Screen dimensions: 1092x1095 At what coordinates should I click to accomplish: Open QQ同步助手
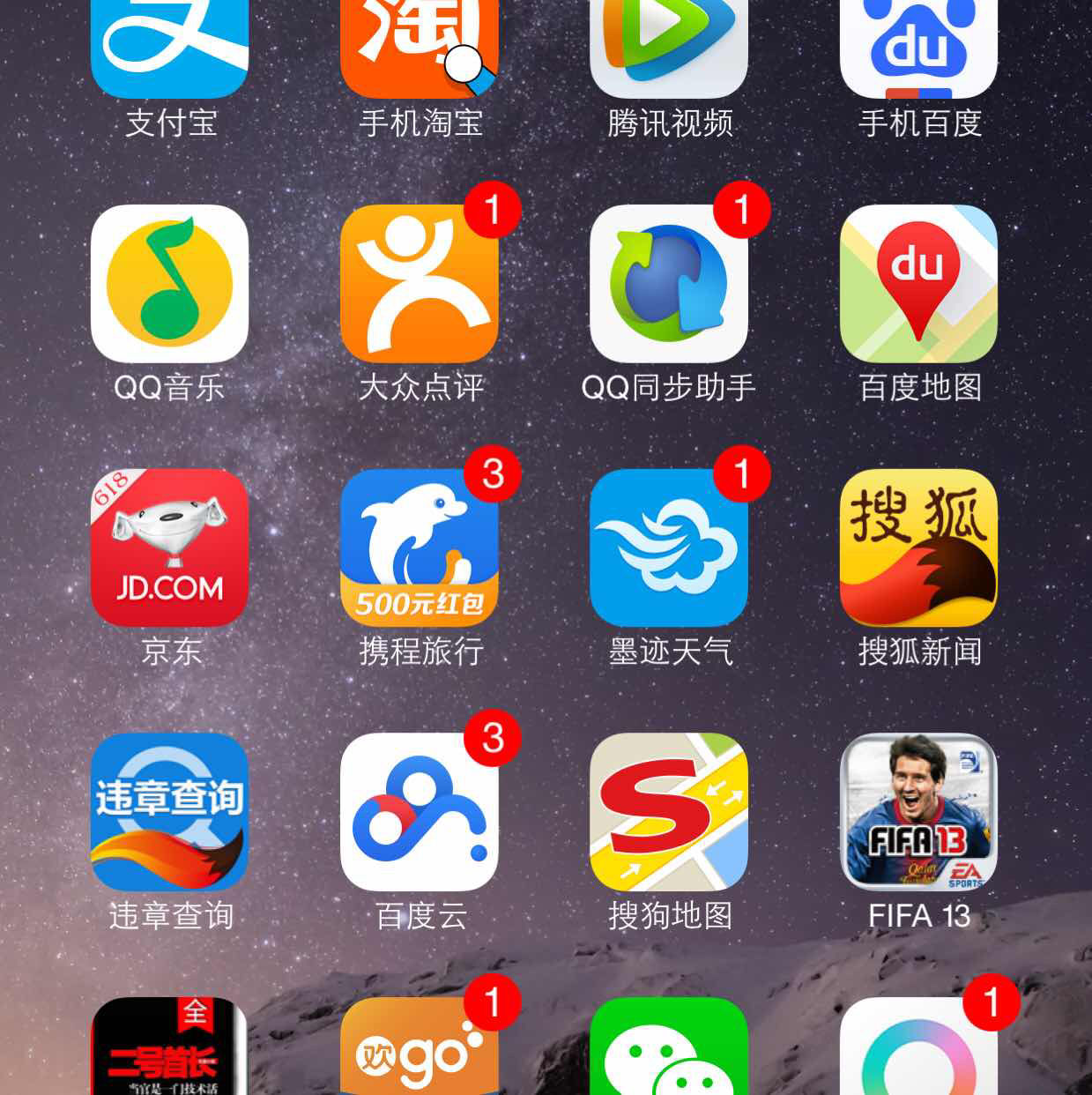coord(669,284)
